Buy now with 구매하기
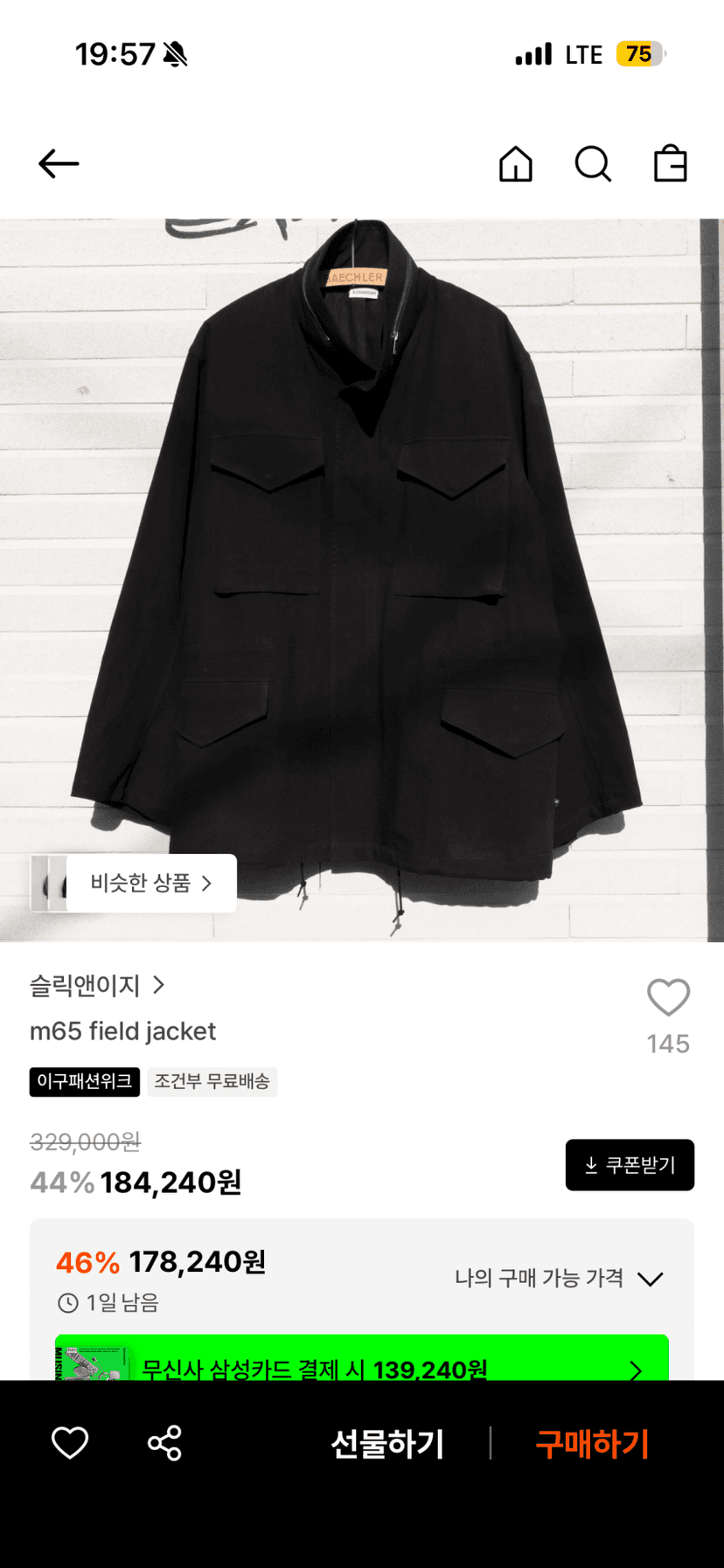This screenshot has width=724, height=1568. click(592, 1443)
